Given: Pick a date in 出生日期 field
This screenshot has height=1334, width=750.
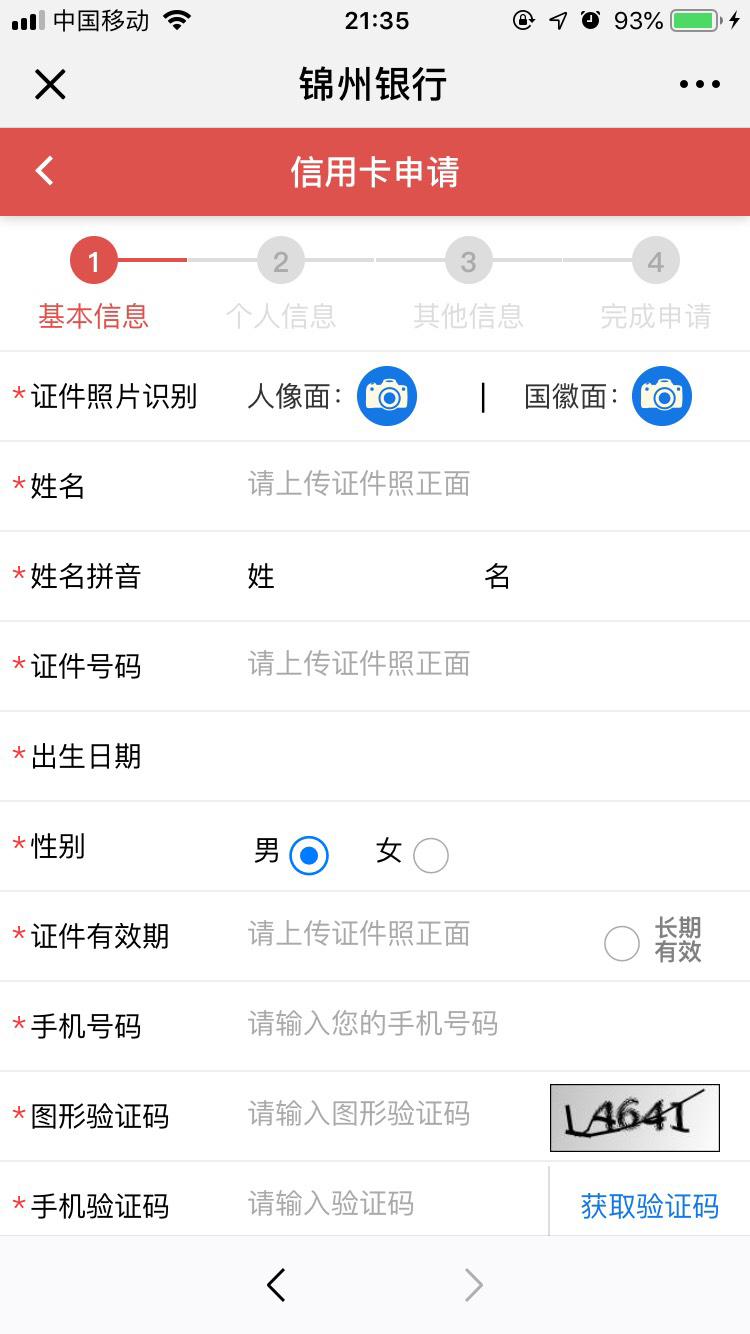Looking at the screenshot, I should 480,756.
